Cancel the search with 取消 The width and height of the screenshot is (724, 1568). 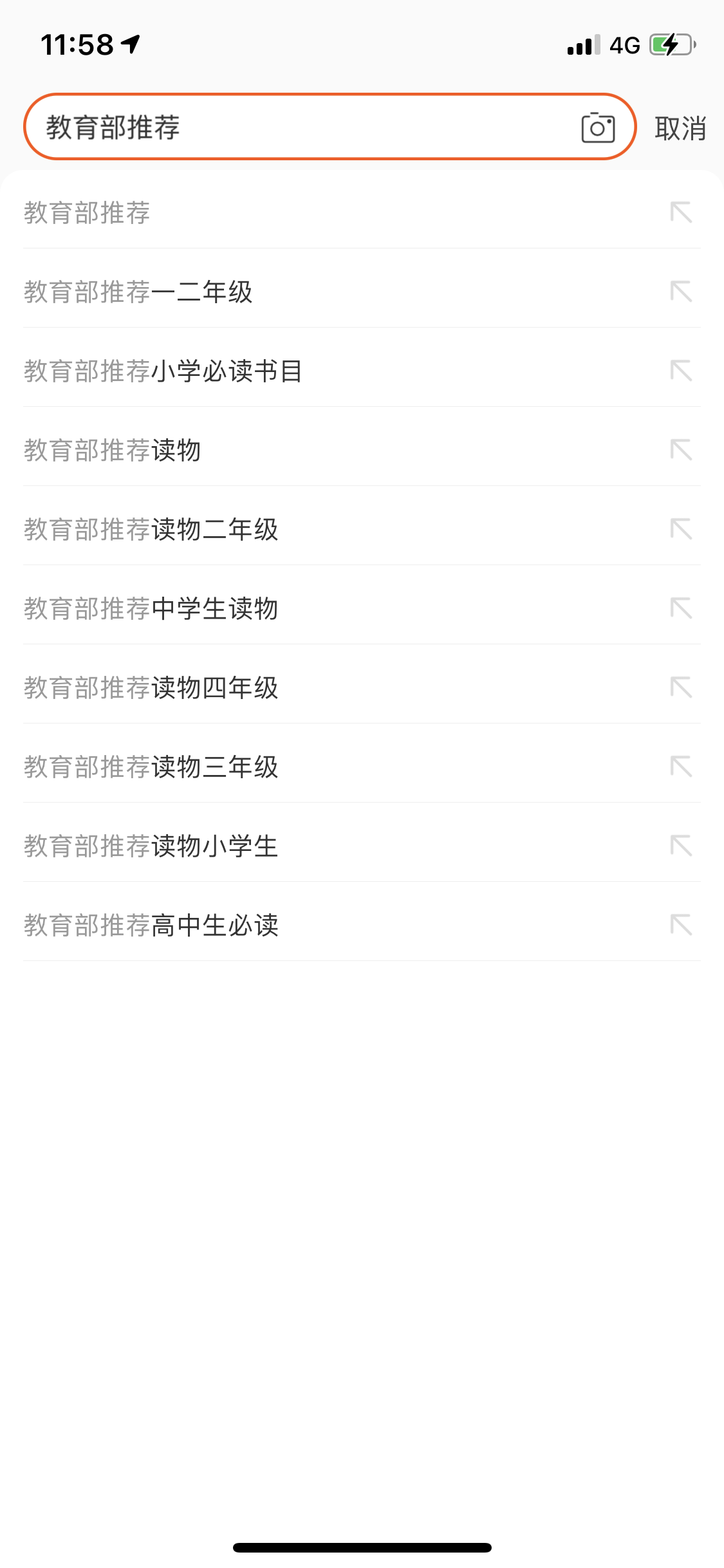click(x=680, y=128)
